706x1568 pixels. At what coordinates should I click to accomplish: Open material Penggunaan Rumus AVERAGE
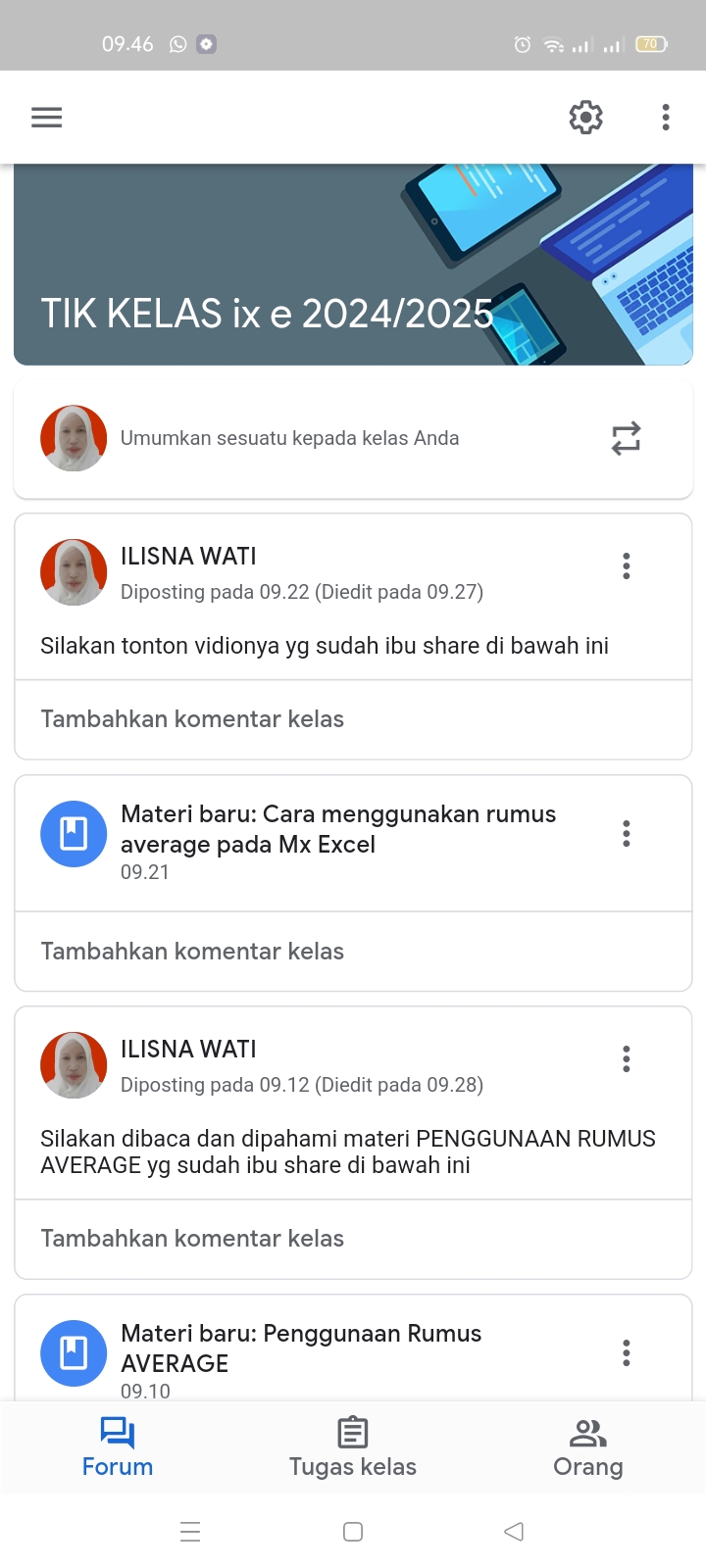tap(301, 1348)
